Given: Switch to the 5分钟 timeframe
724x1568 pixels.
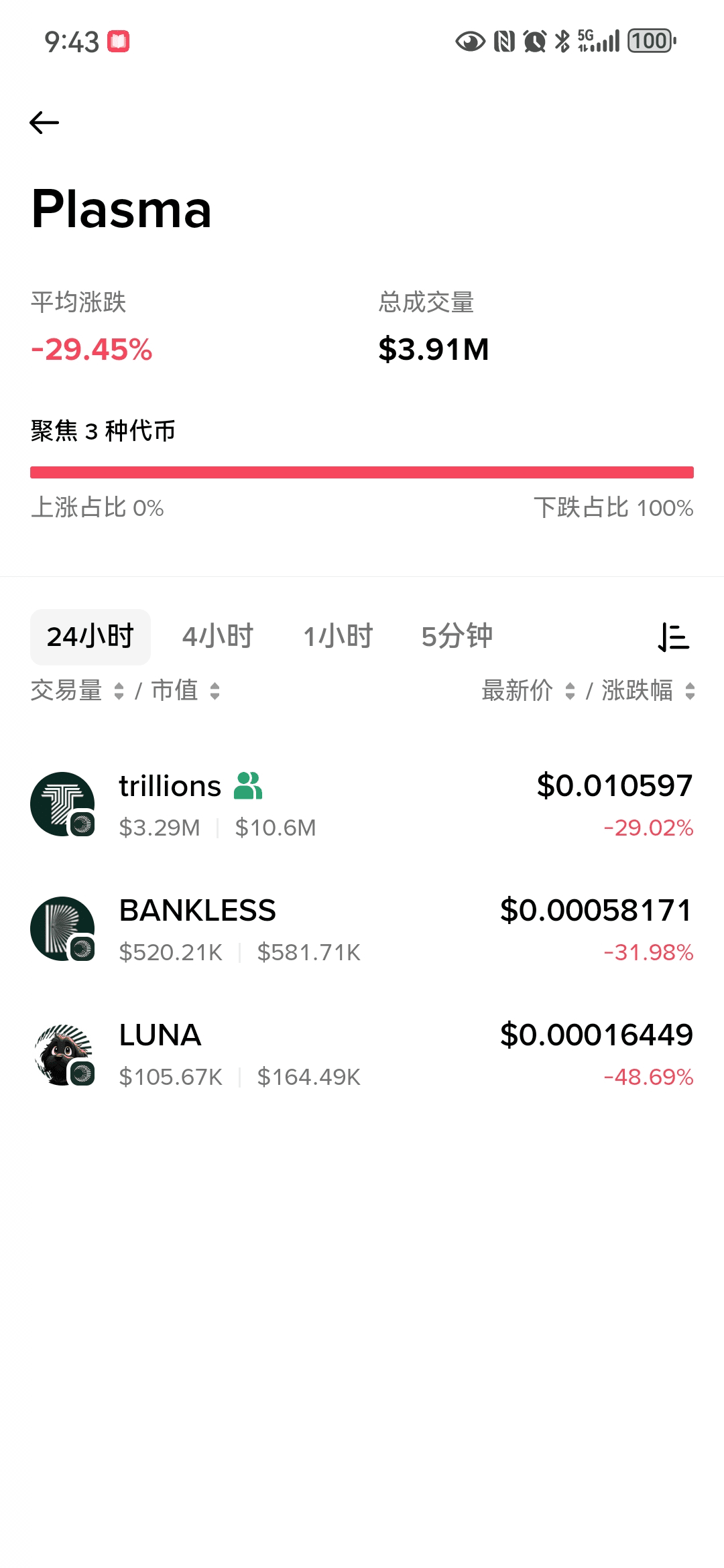Looking at the screenshot, I should pos(457,637).
